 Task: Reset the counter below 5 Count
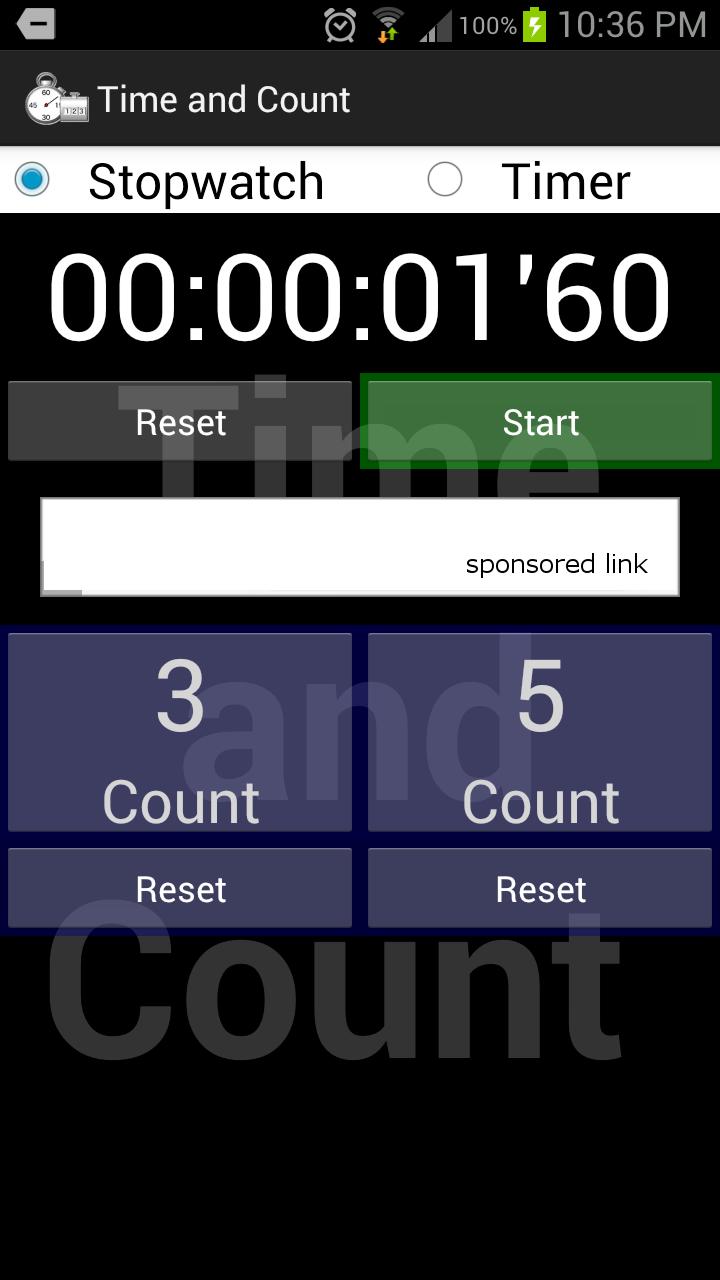pyautogui.click(x=540, y=888)
